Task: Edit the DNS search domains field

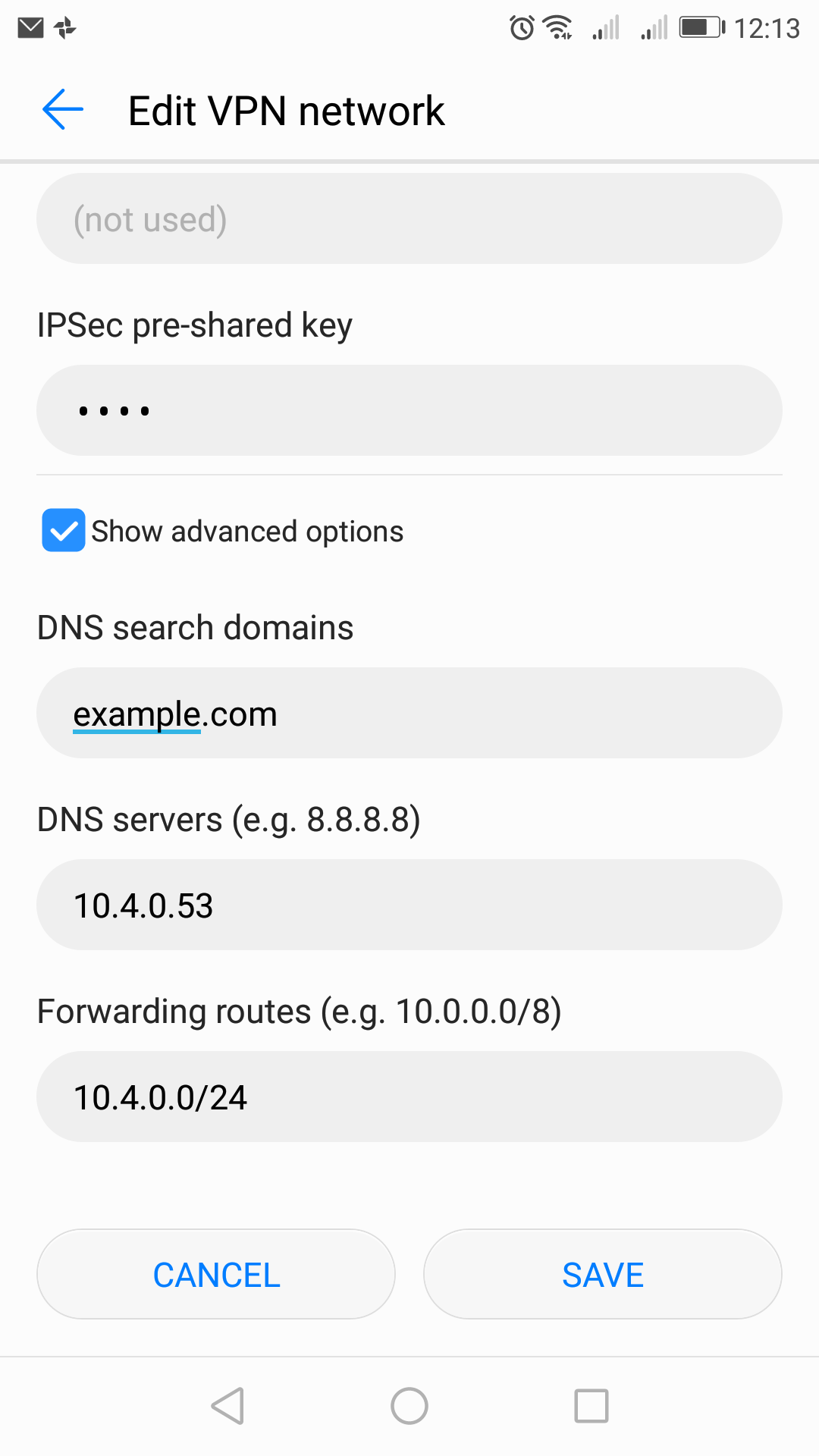Action: [x=409, y=713]
